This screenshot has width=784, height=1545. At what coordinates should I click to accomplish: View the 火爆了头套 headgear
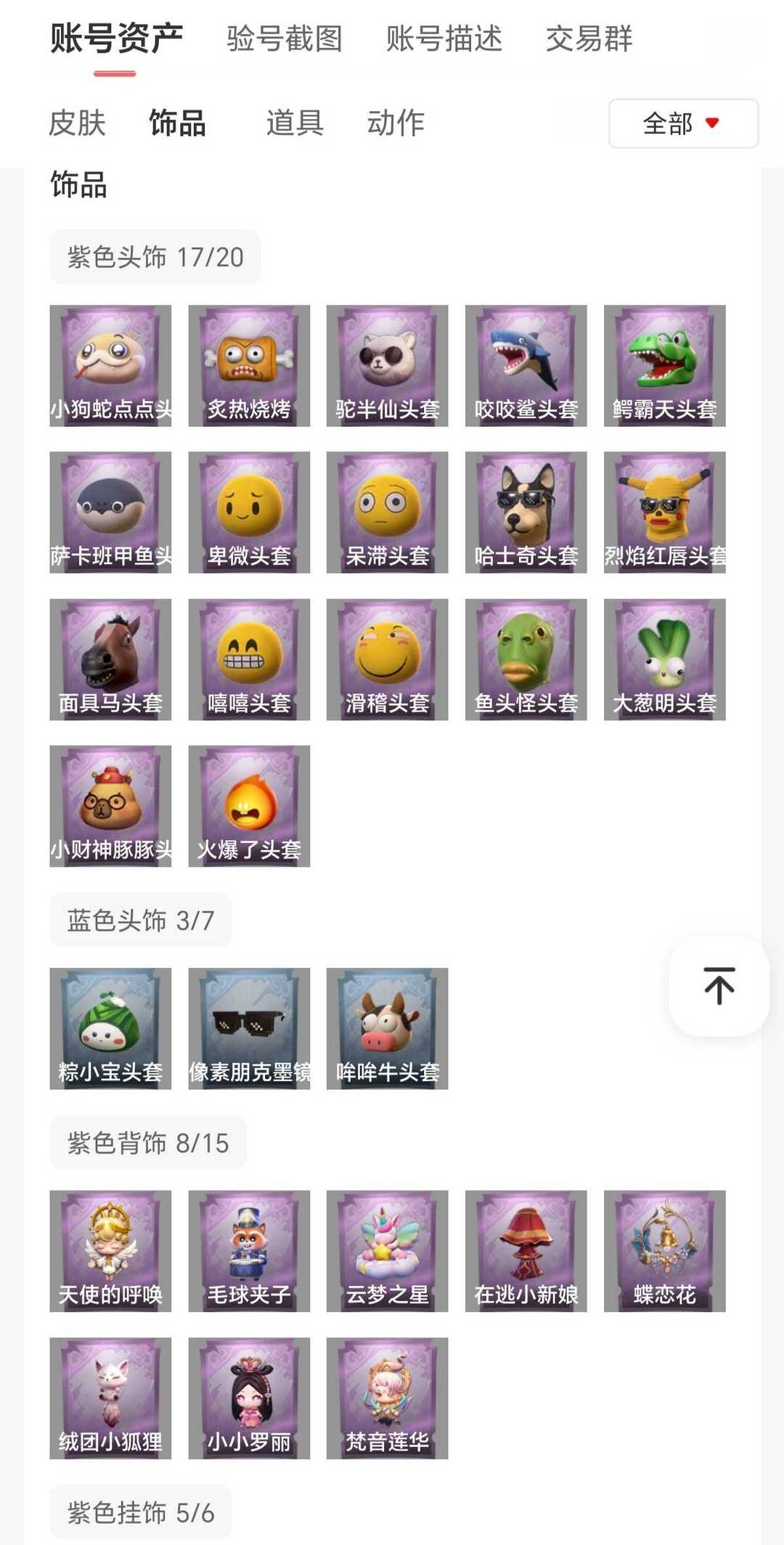pyautogui.click(x=249, y=806)
